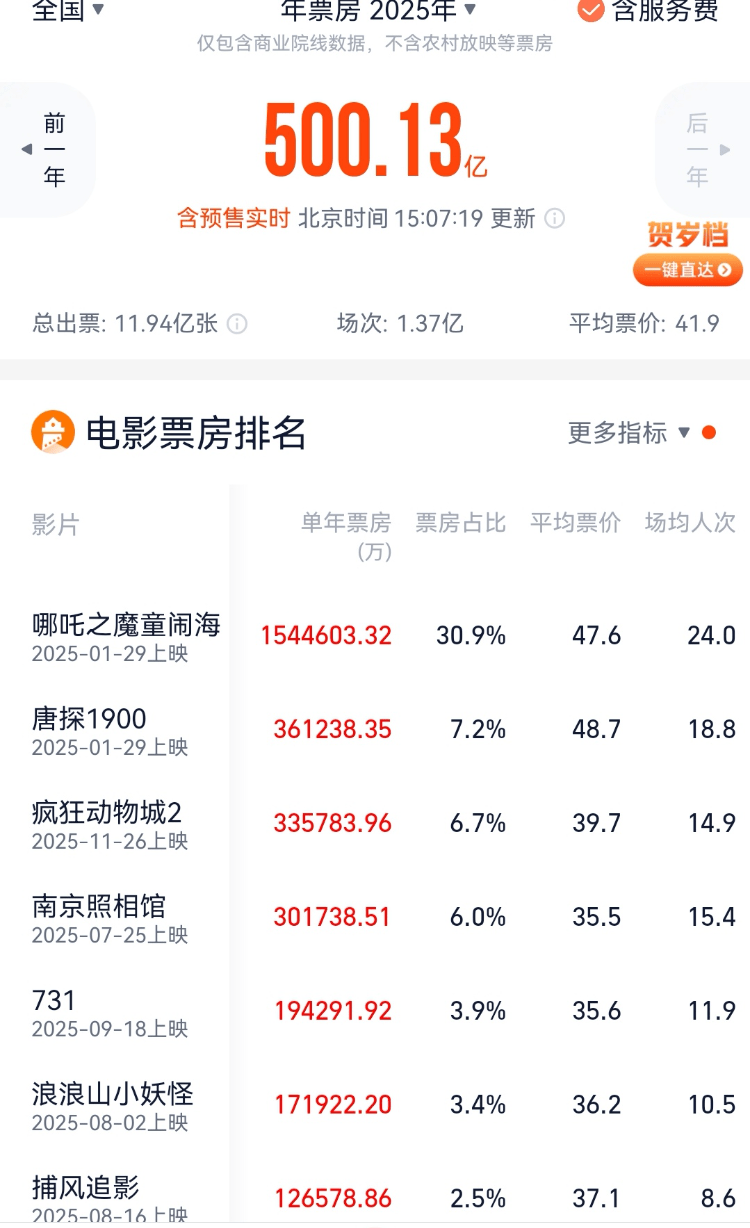Image resolution: width=750 pixels, height=1228 pixels.
Task: Expand the 更多指标 dropdown
Action: [630, 433]
